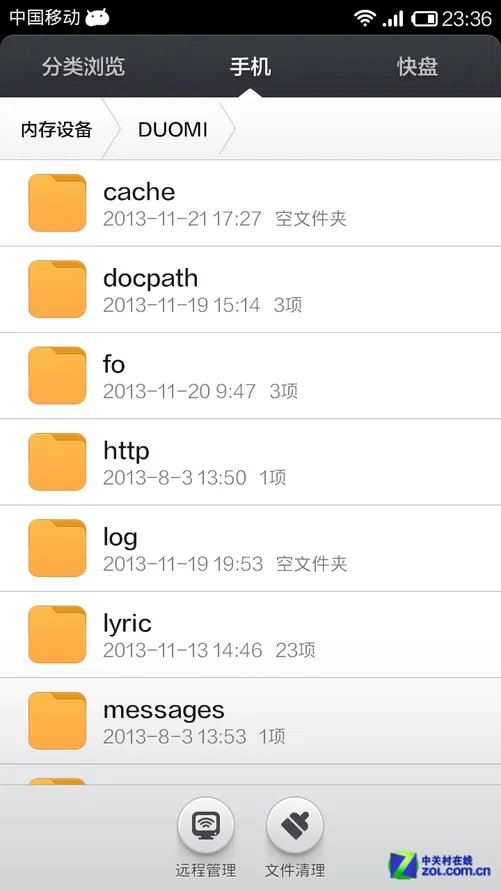Select the 手机 tab
This screenshot has width=501, height=891.
pyautogui.click(x=250, y=67)
